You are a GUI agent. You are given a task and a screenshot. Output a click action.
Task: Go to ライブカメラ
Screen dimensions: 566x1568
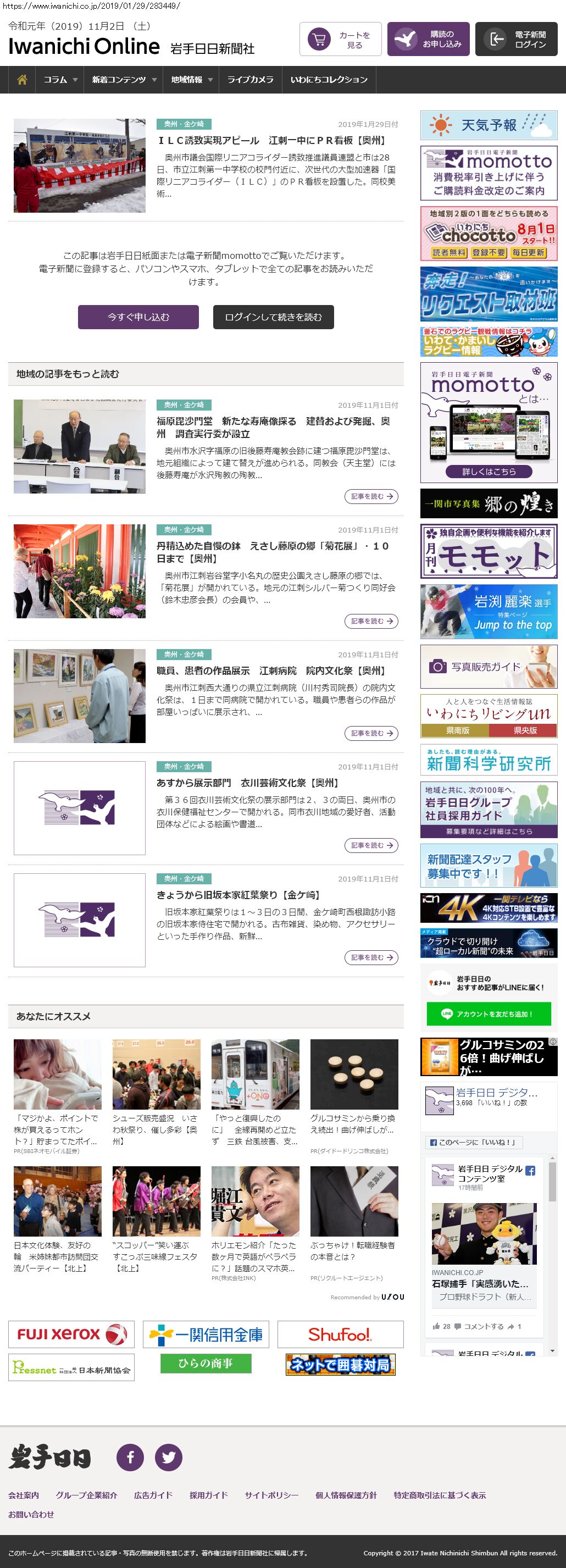pyautogui.click(x=250, y=80)
